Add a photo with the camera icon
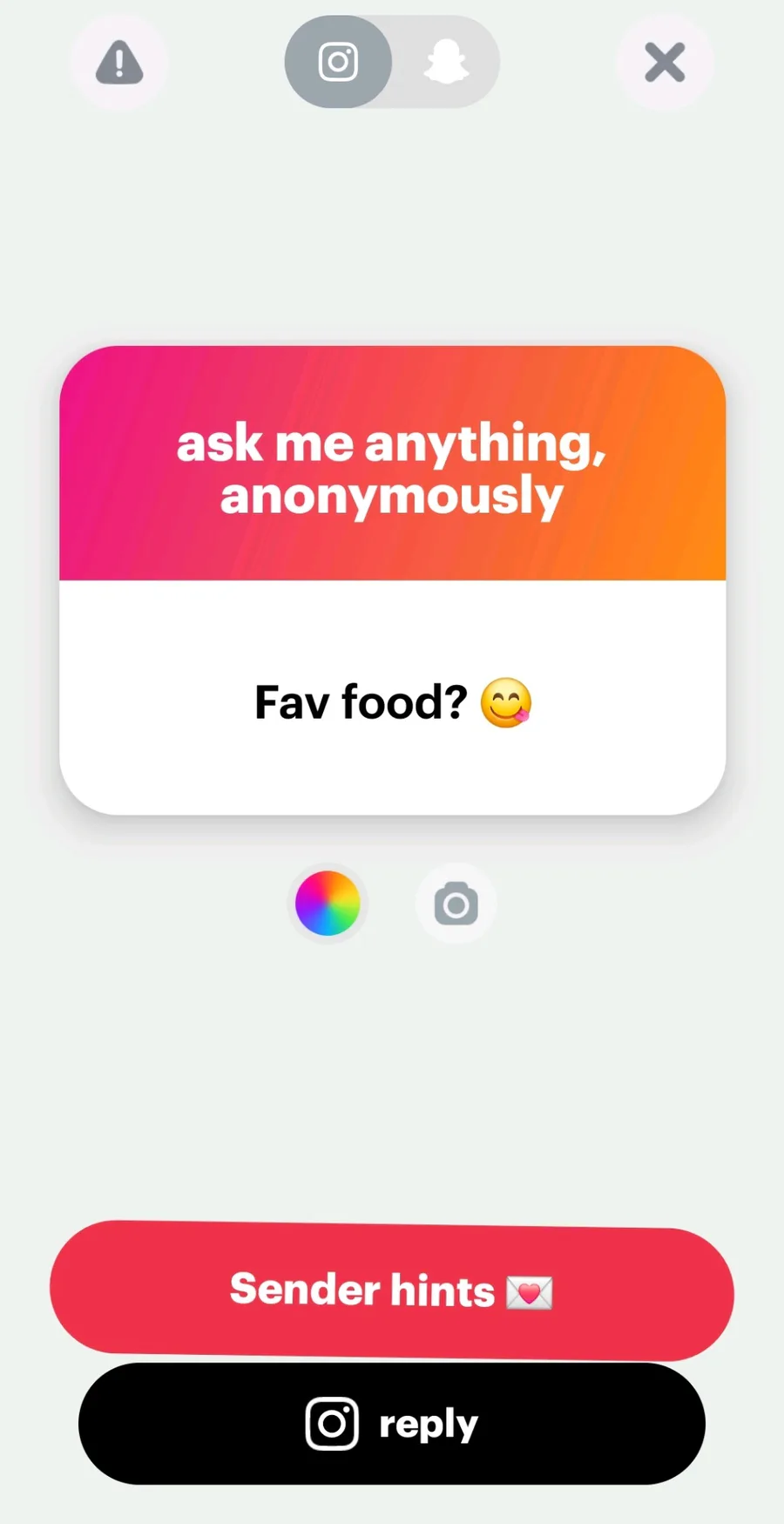 456,904
